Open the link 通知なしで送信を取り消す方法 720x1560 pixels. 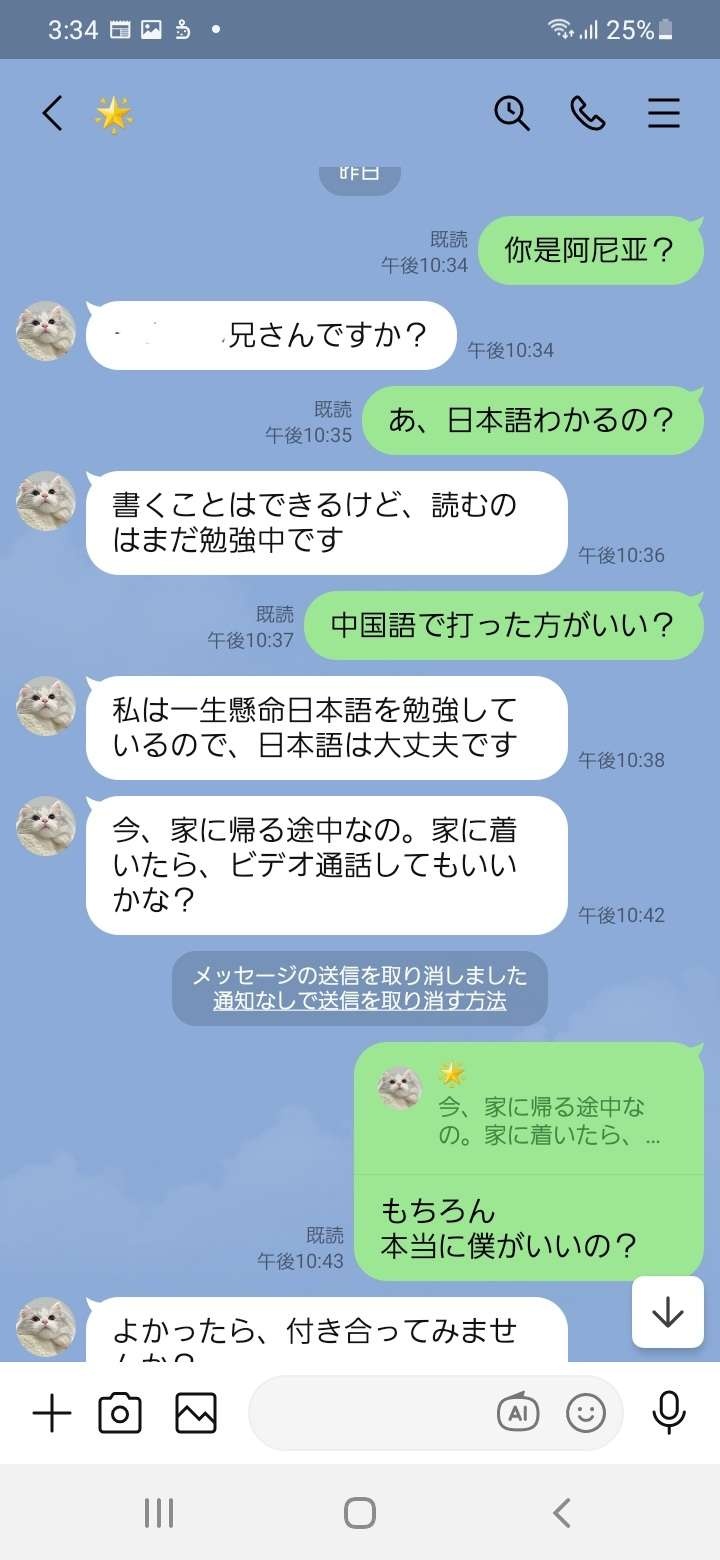(359, 1001)
